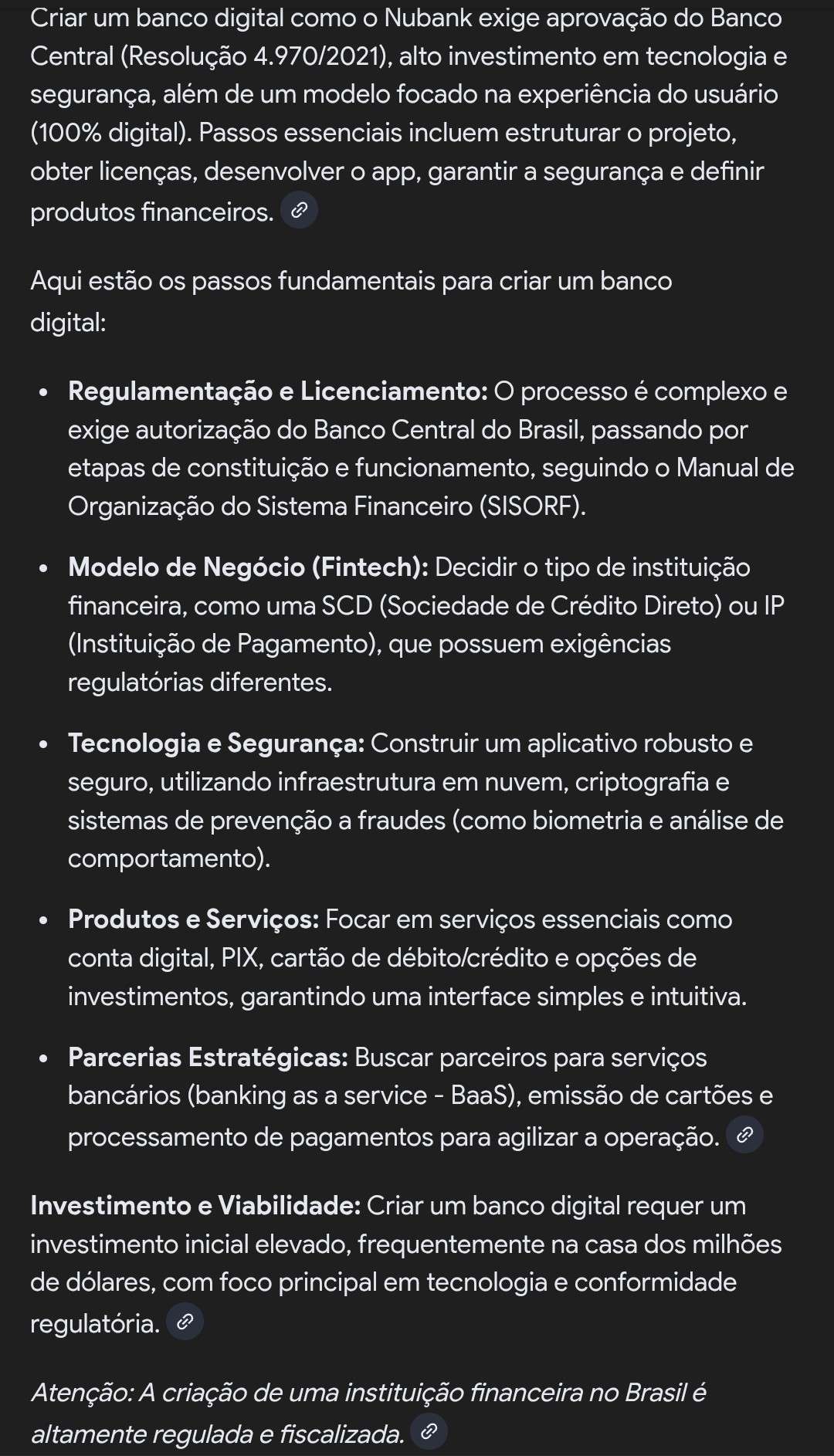Open source link after "produtos financeiros."

pos(299,210)
